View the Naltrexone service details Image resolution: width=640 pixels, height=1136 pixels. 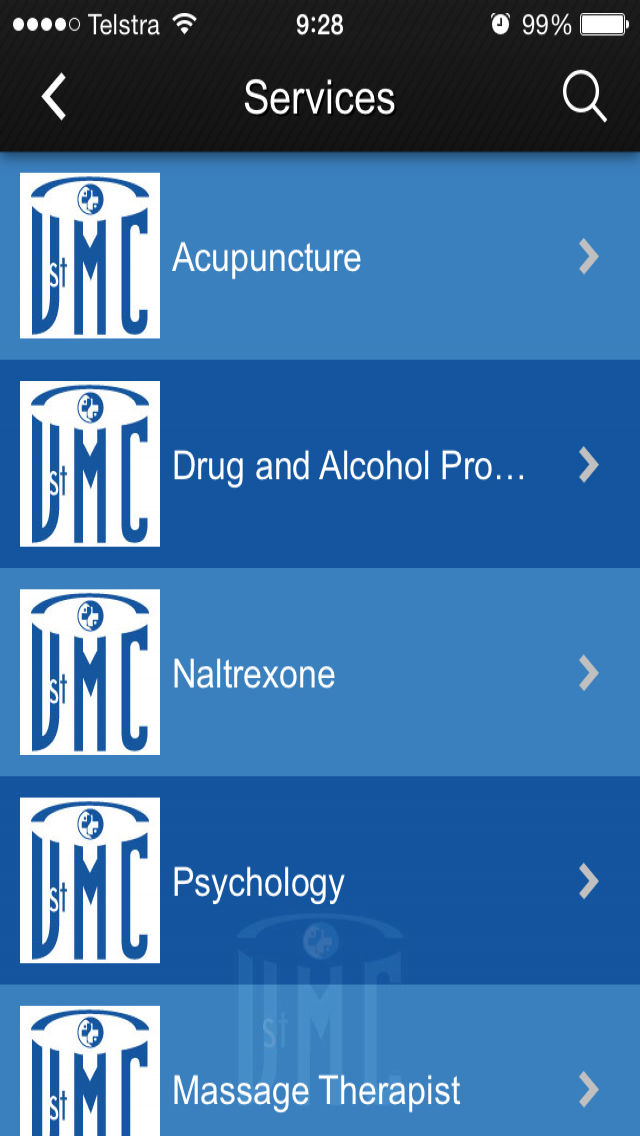coord(320,673)
